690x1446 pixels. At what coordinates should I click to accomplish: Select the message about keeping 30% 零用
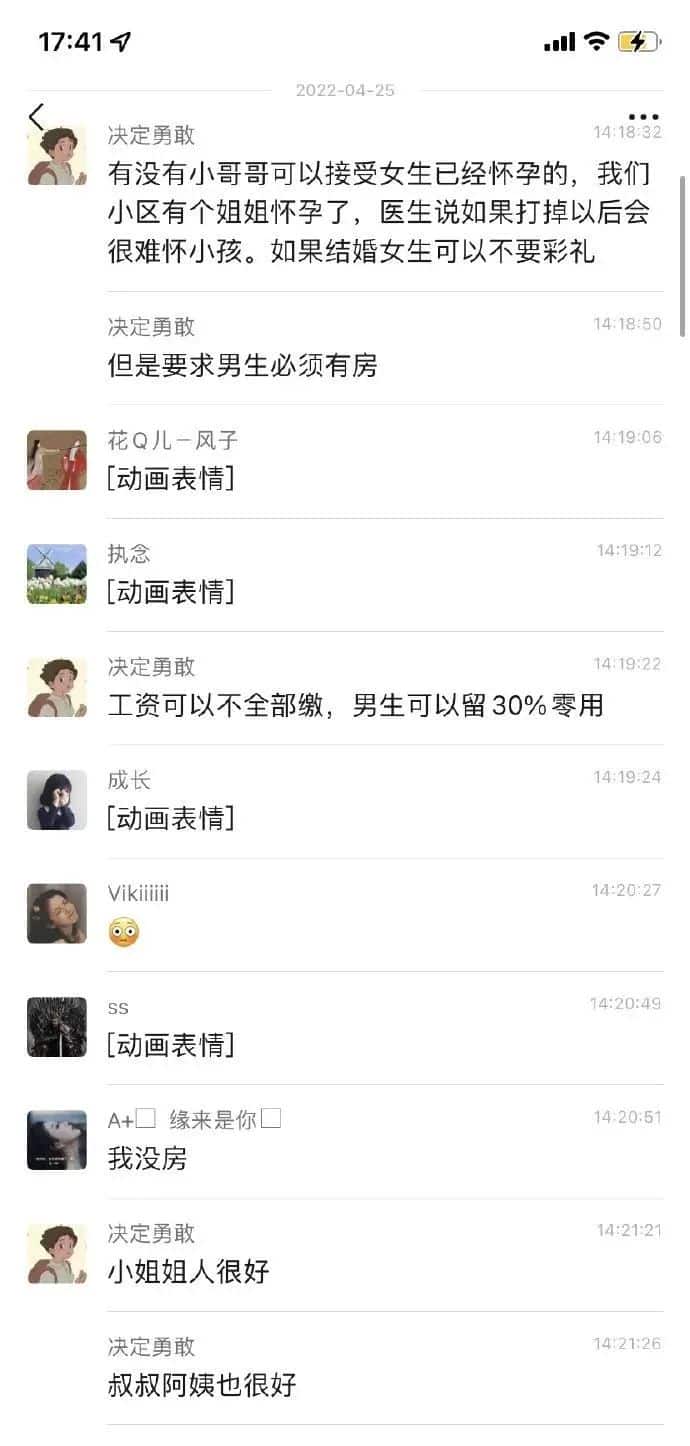coord(355,706)
